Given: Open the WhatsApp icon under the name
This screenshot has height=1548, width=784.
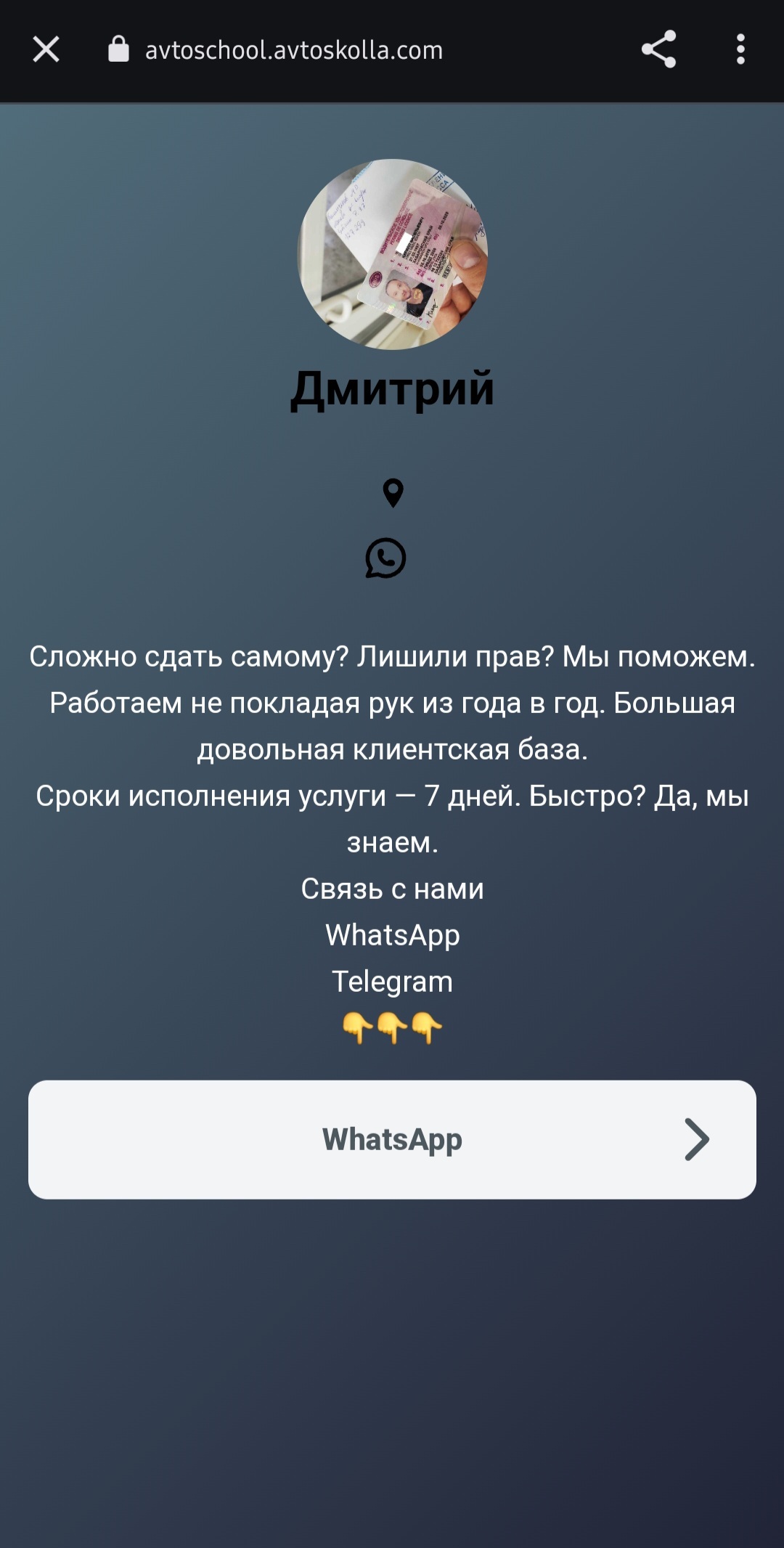Looking at the screenshot, I should click(385, 558).
